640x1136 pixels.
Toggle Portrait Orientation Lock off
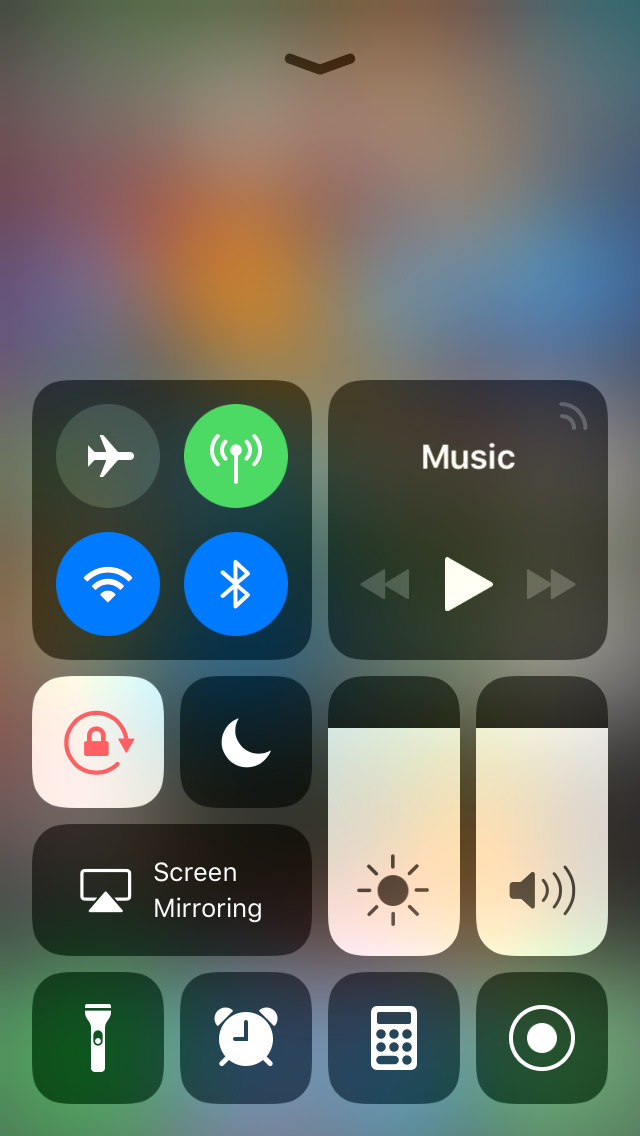(98, 742)
